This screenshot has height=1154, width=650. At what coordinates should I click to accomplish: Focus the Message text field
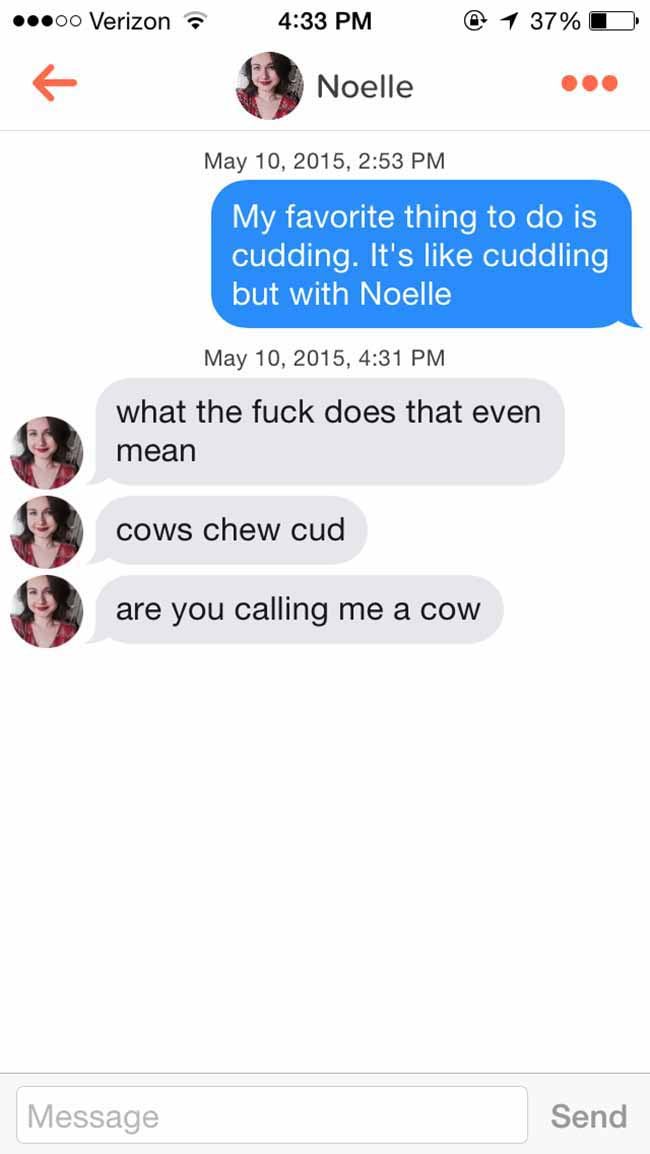(272, 1115)
